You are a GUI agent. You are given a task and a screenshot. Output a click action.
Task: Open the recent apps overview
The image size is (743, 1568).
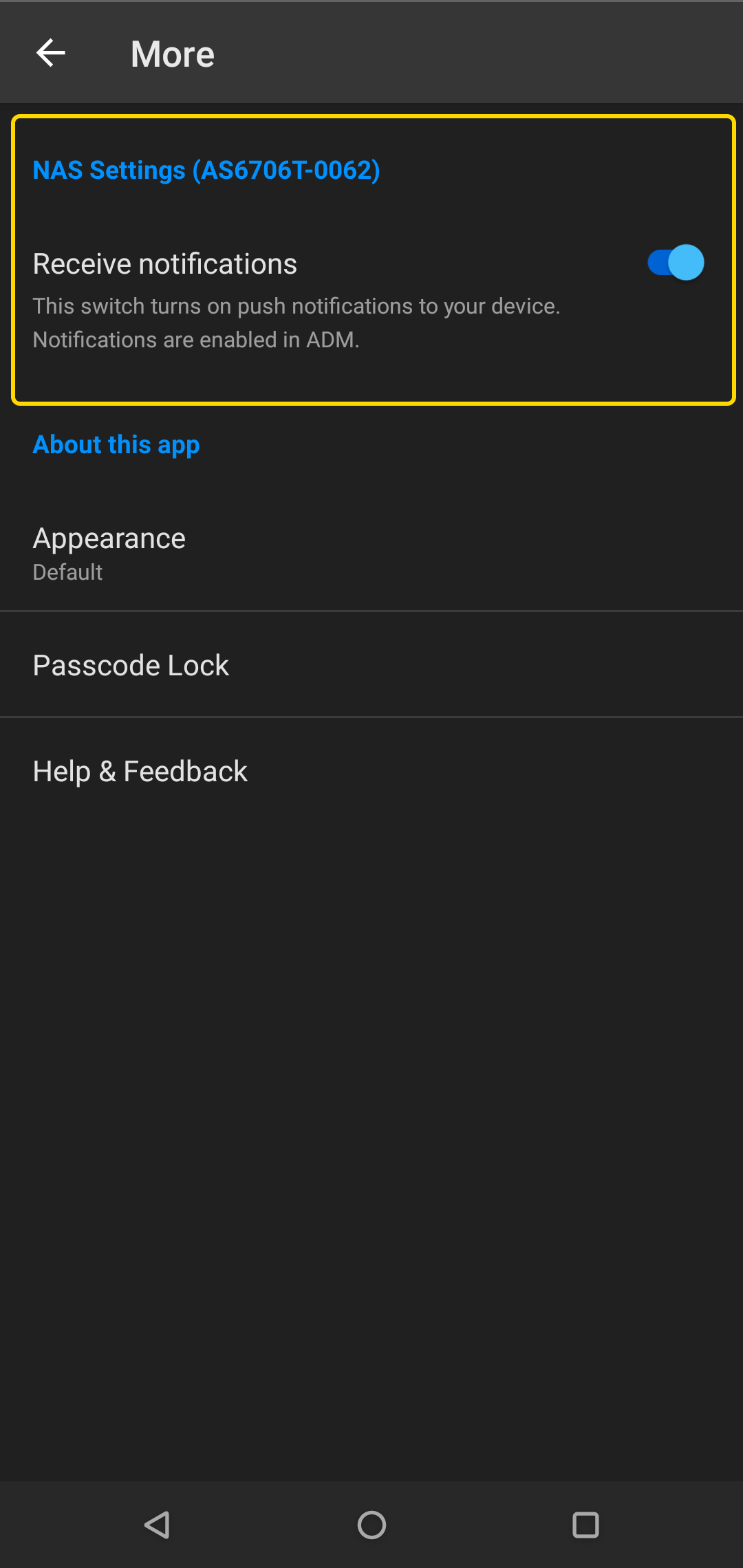coord(585,1525)
